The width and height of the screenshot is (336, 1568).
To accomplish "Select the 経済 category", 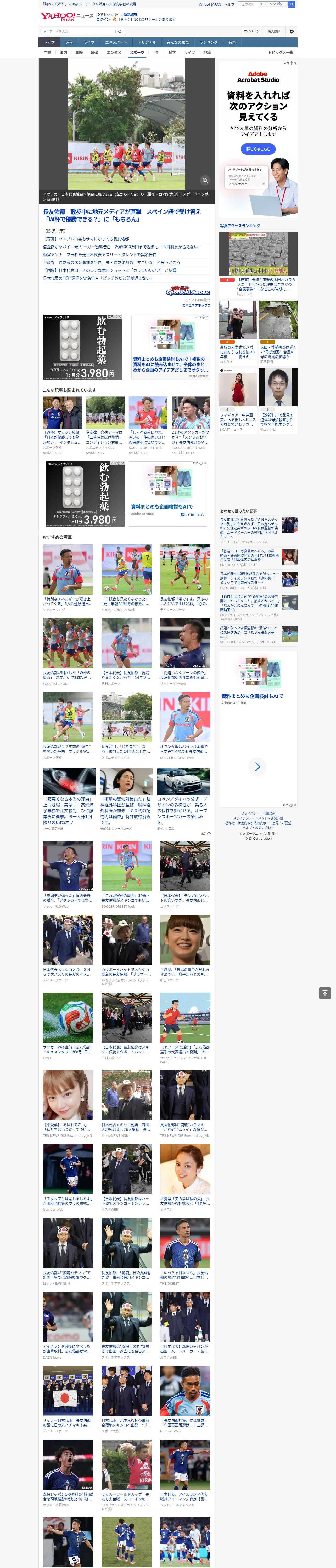I will coord(94,52).
